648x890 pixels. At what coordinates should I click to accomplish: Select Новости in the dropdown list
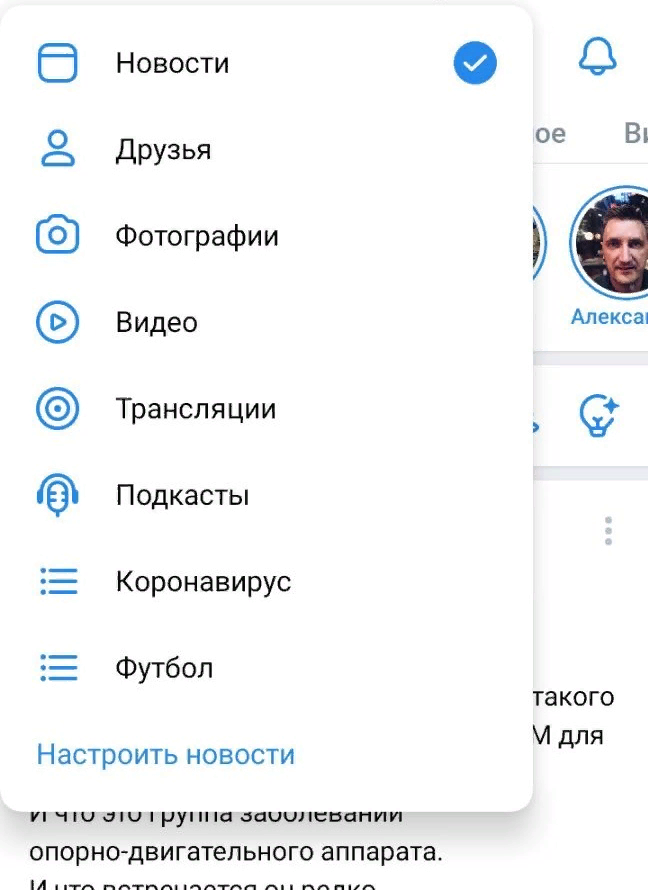(172, 64)
